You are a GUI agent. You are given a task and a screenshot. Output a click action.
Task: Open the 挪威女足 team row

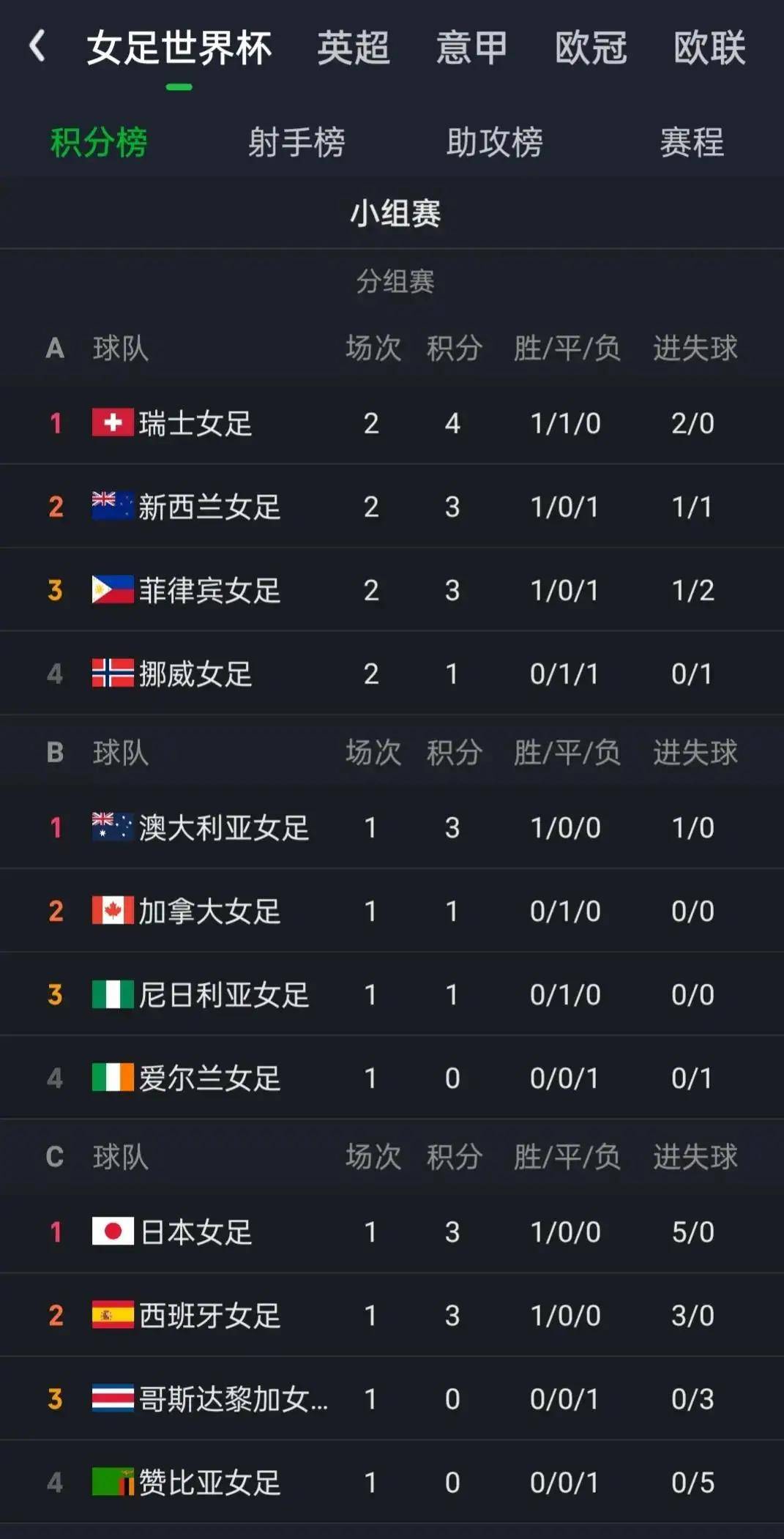pyautogui.click(x=392, y=674)
